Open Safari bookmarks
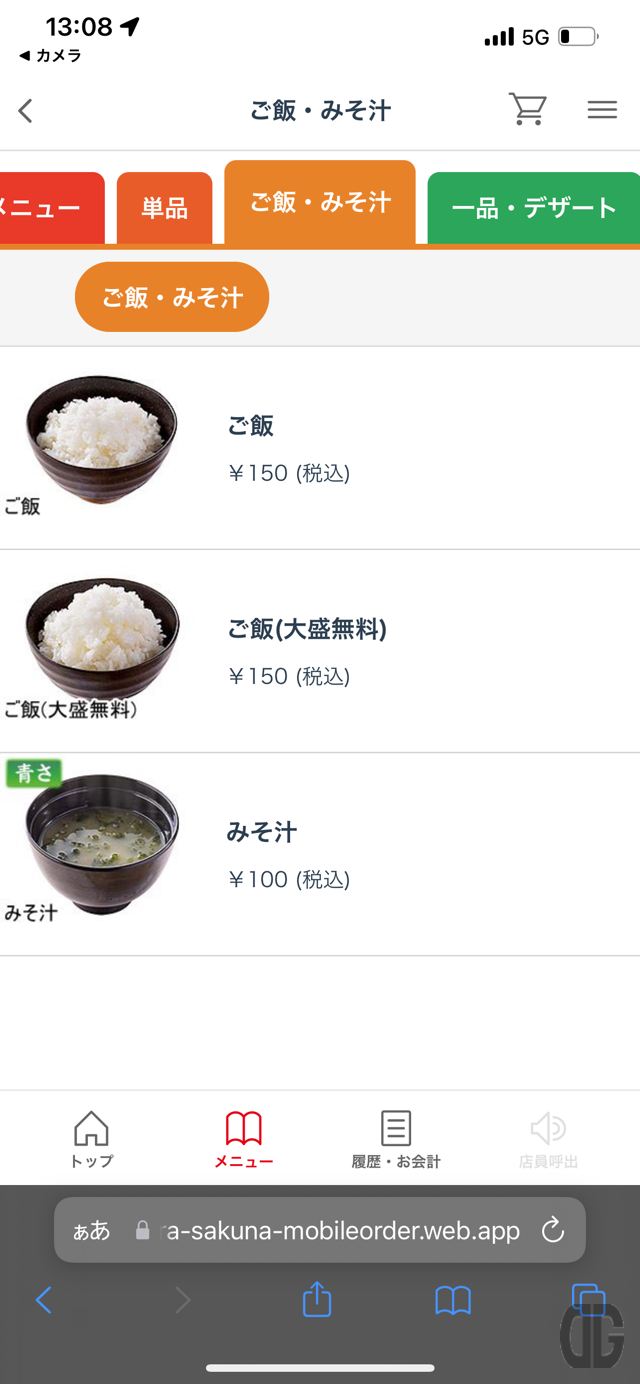 tap(453, 1300)
